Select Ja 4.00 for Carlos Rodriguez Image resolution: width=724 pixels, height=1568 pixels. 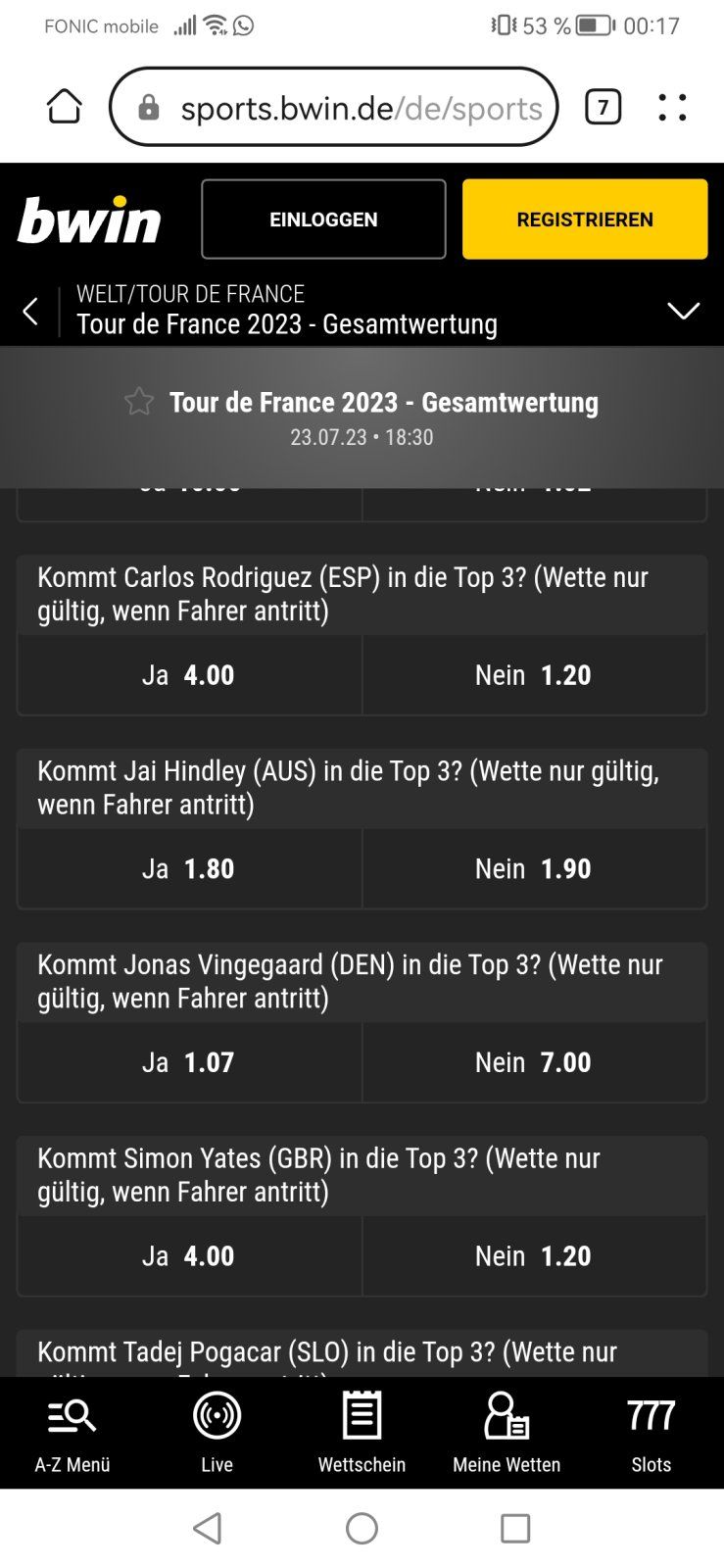pos(189,675)
